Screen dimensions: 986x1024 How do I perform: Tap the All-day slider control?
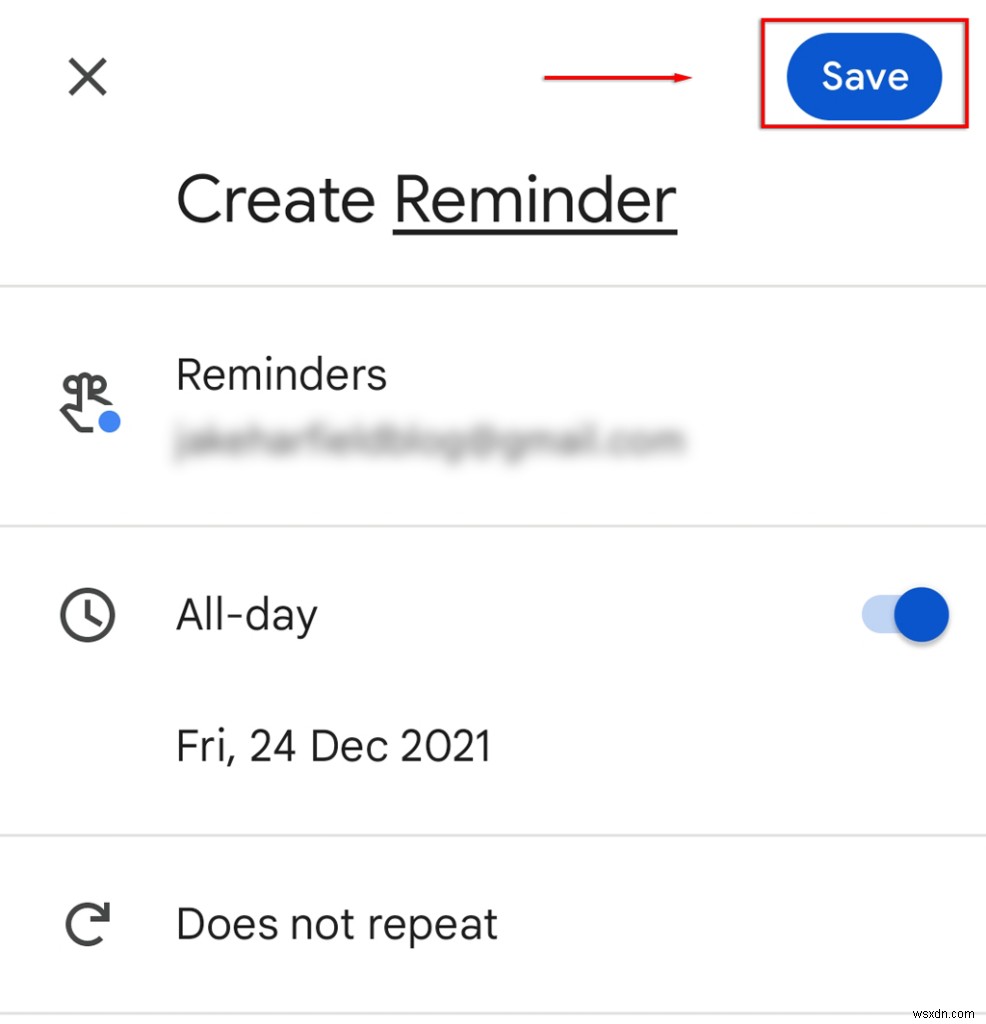pyautogui.click(x=902, y=615)
